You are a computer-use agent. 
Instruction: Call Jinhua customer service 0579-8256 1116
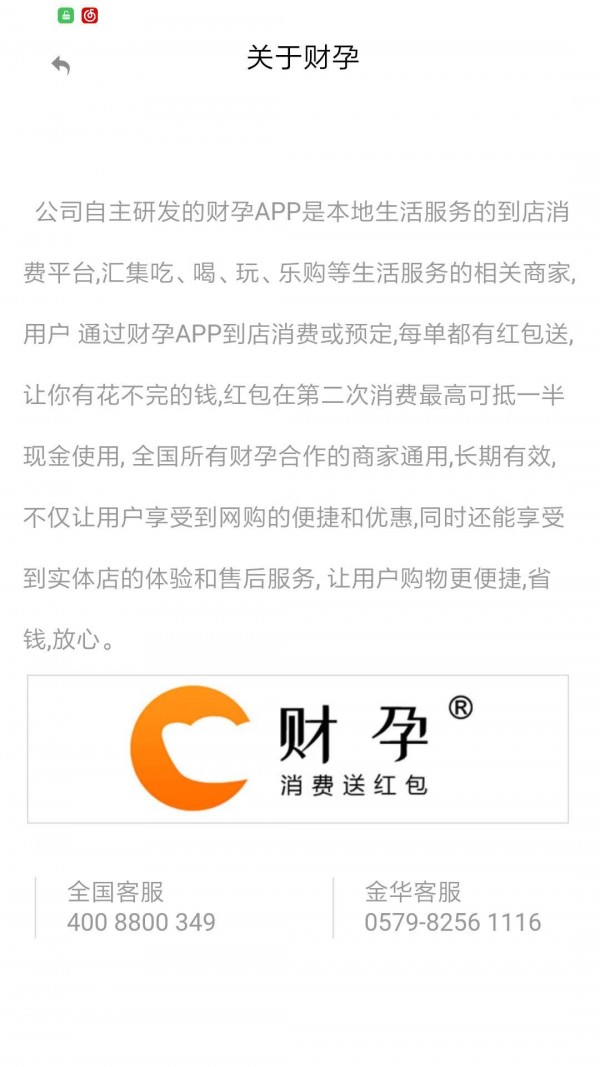453,923
